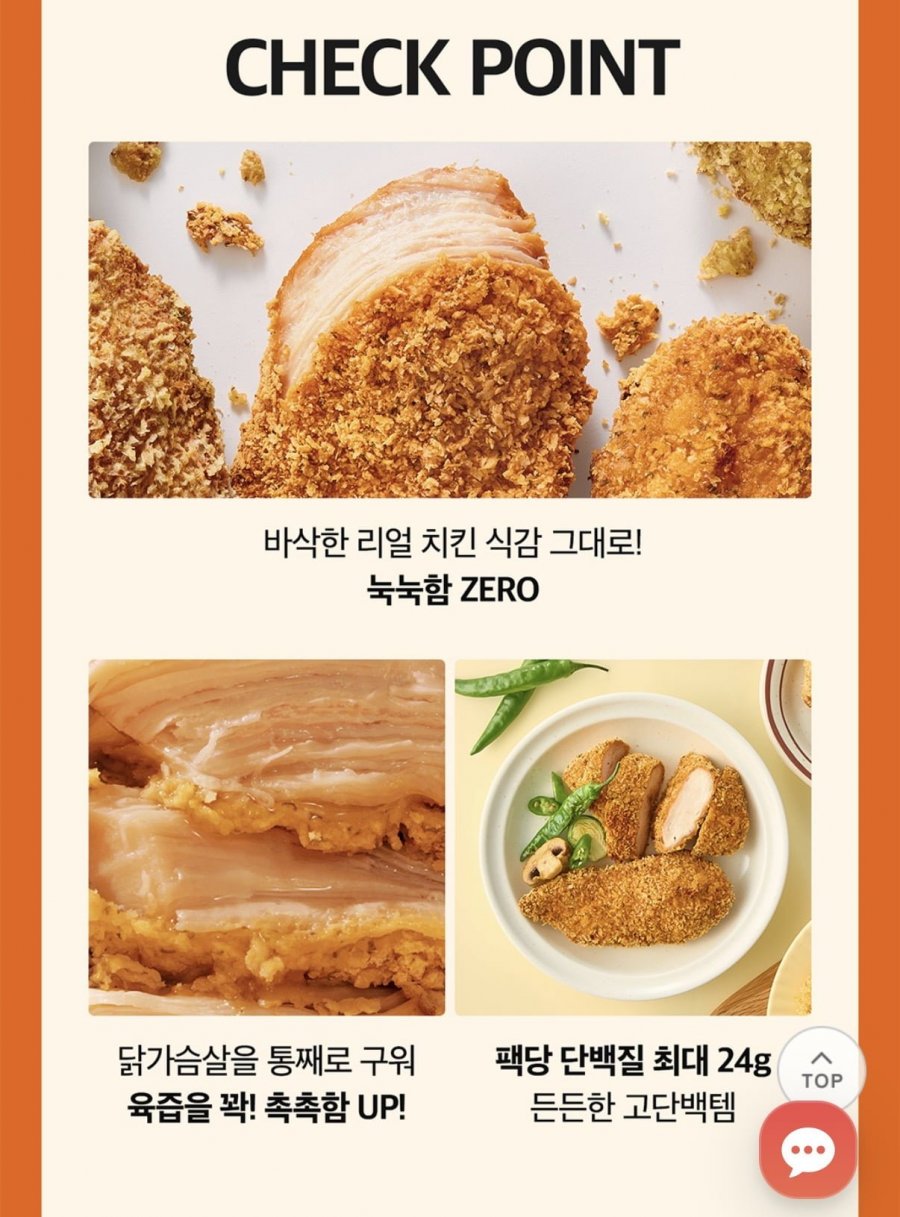The width and height of the screenshot is (900, 1217).
Task: Open the chat support bubble
Action: pos(808,1151)
